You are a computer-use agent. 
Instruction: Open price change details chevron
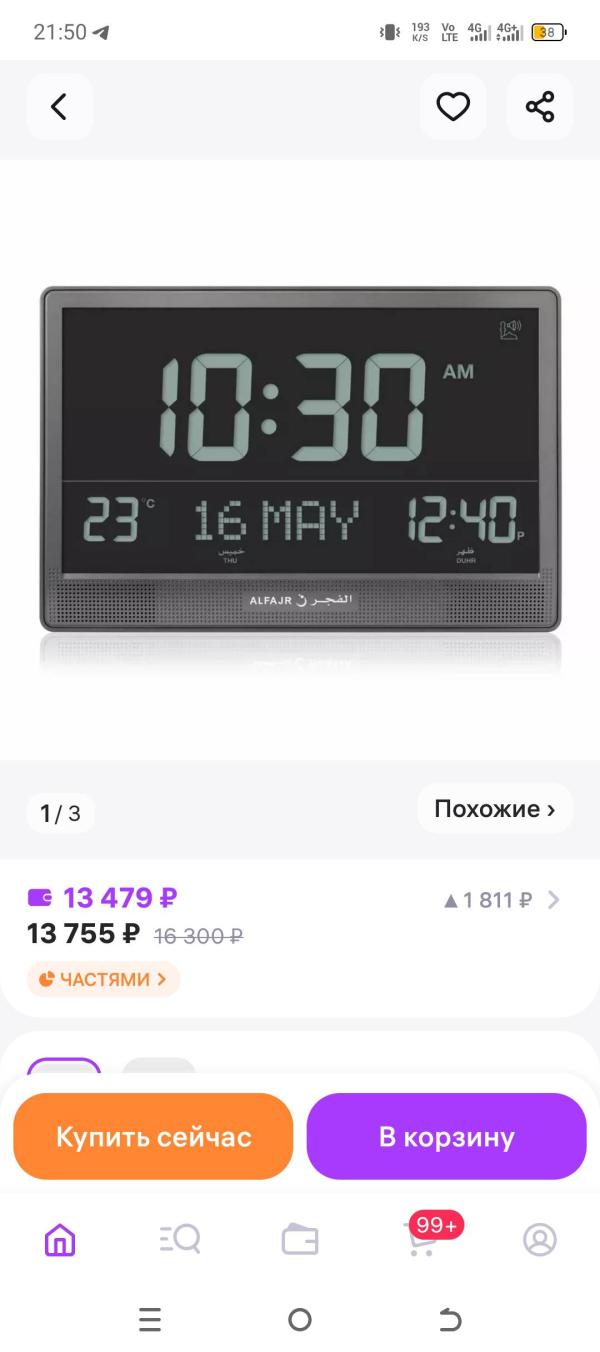pos(554,900)
